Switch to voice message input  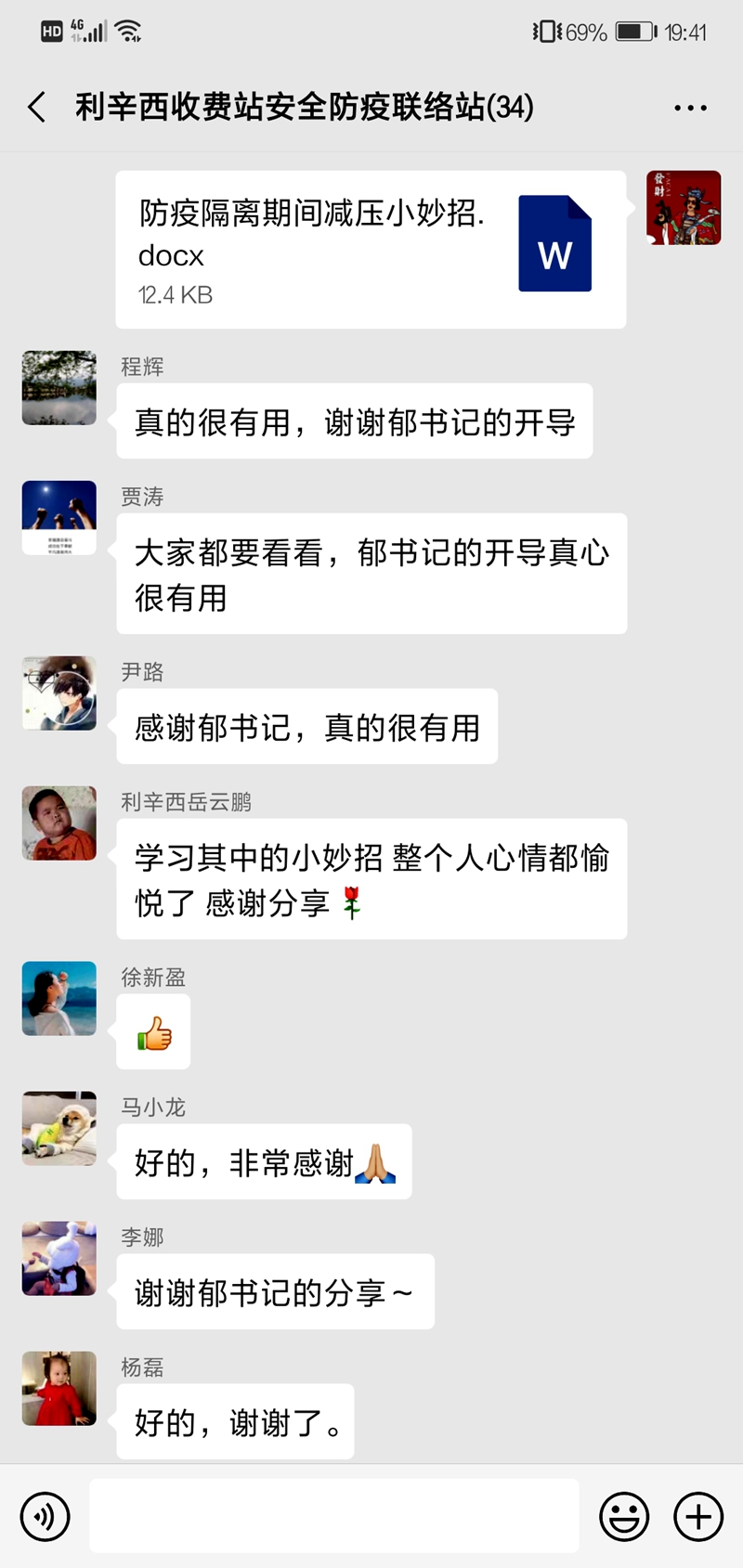(x=45, y=1517)
